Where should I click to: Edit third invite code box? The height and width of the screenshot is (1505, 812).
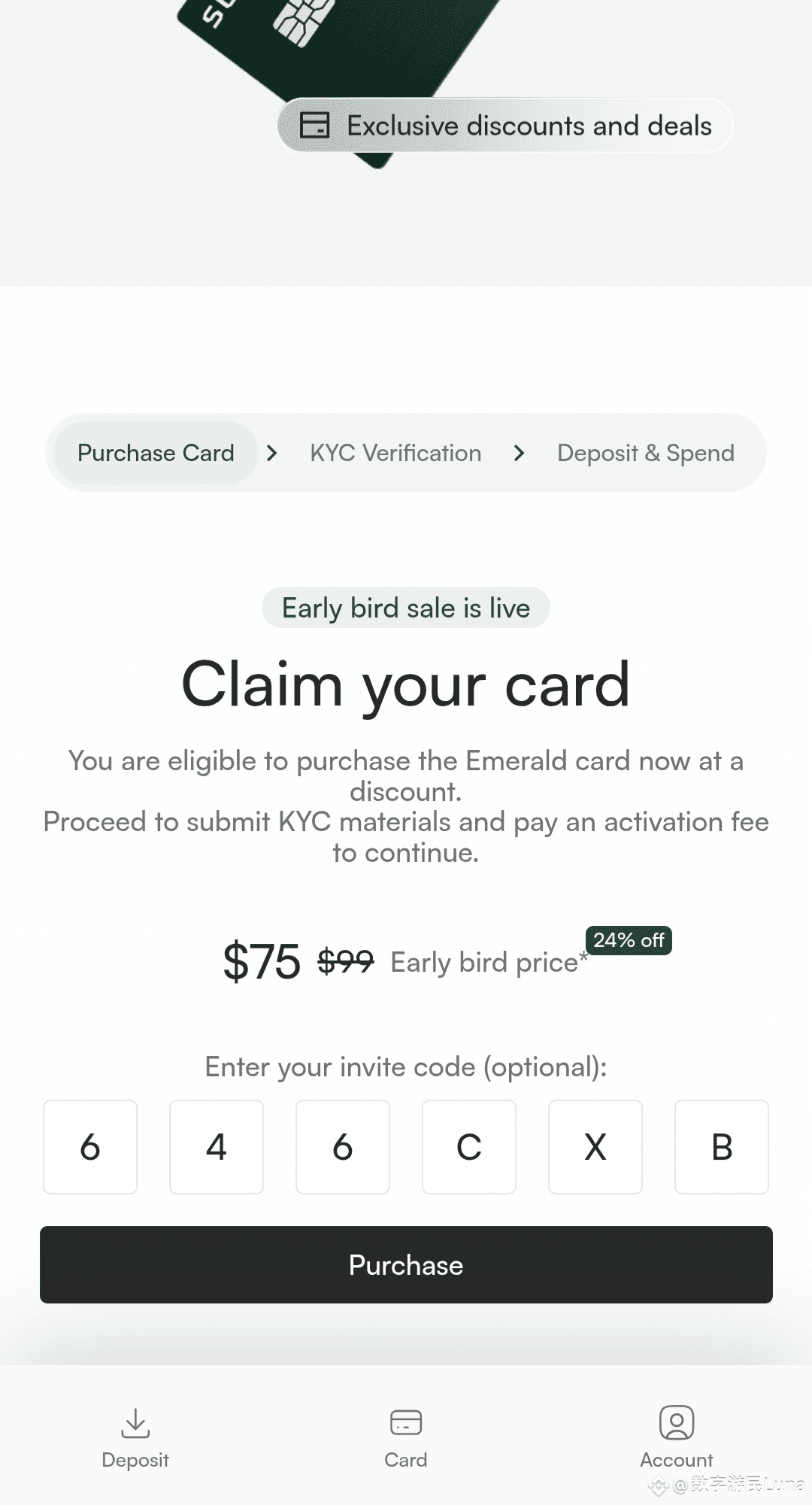click(x=343, y=1147)
